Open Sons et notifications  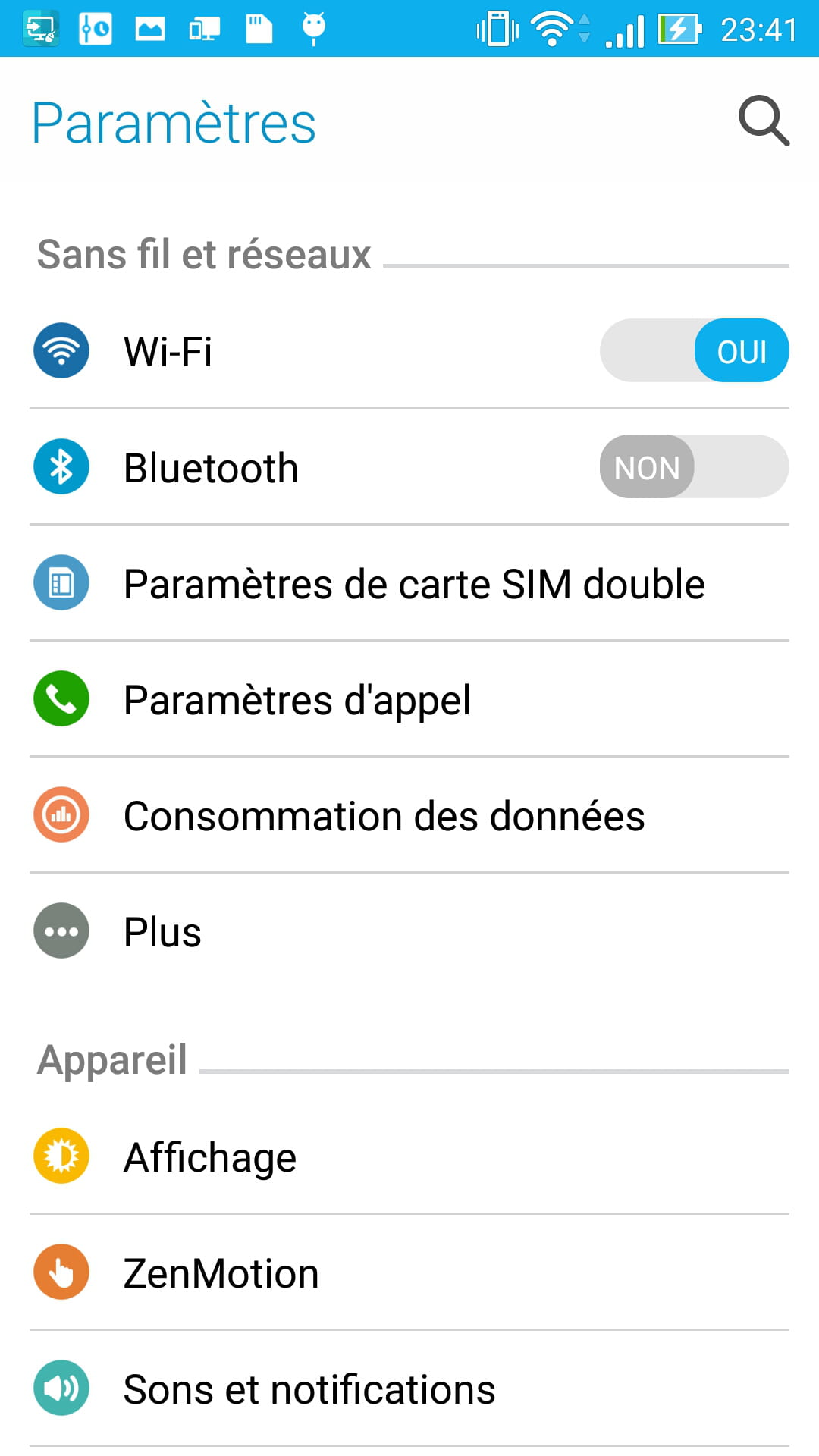point(309,1389)
